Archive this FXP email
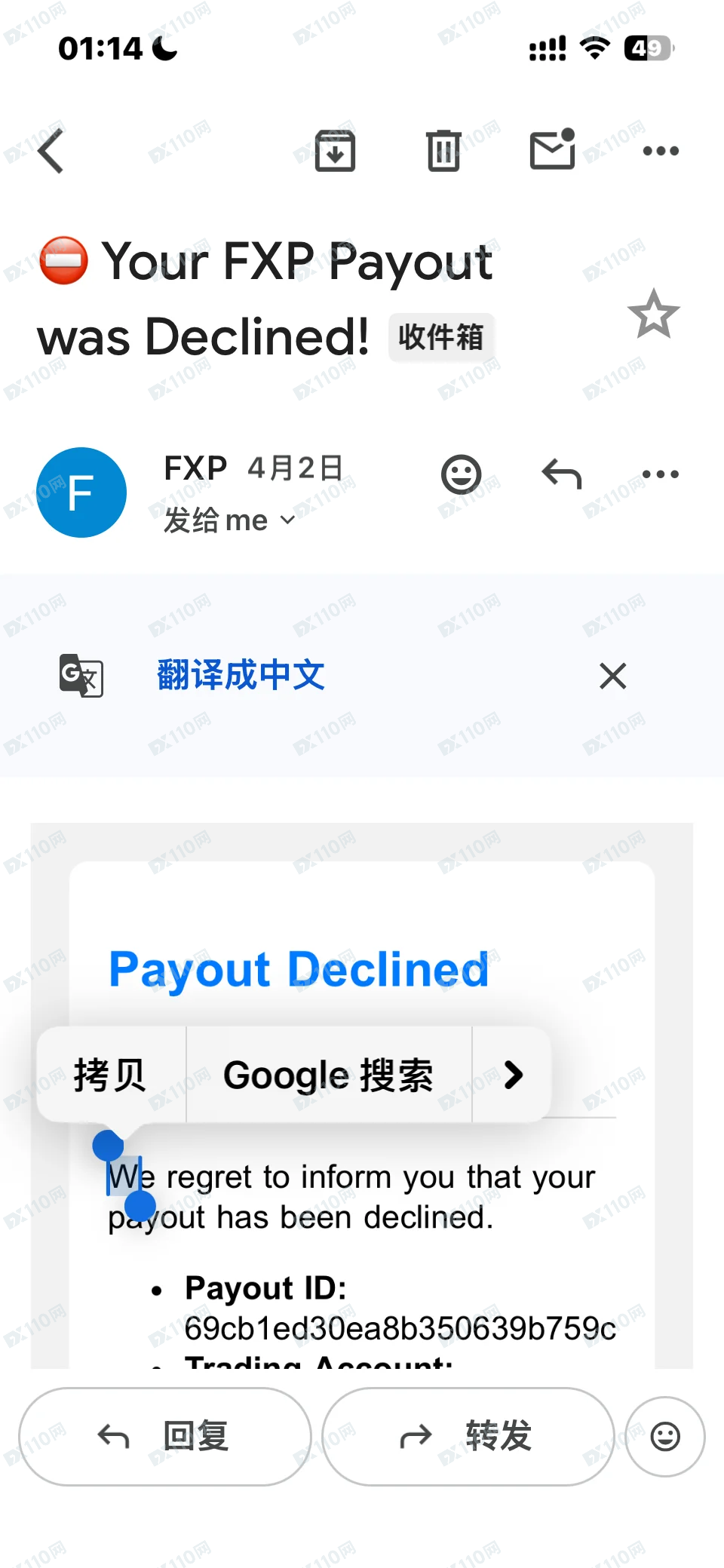Screen dimensions: 724x1568 [335, 151]
